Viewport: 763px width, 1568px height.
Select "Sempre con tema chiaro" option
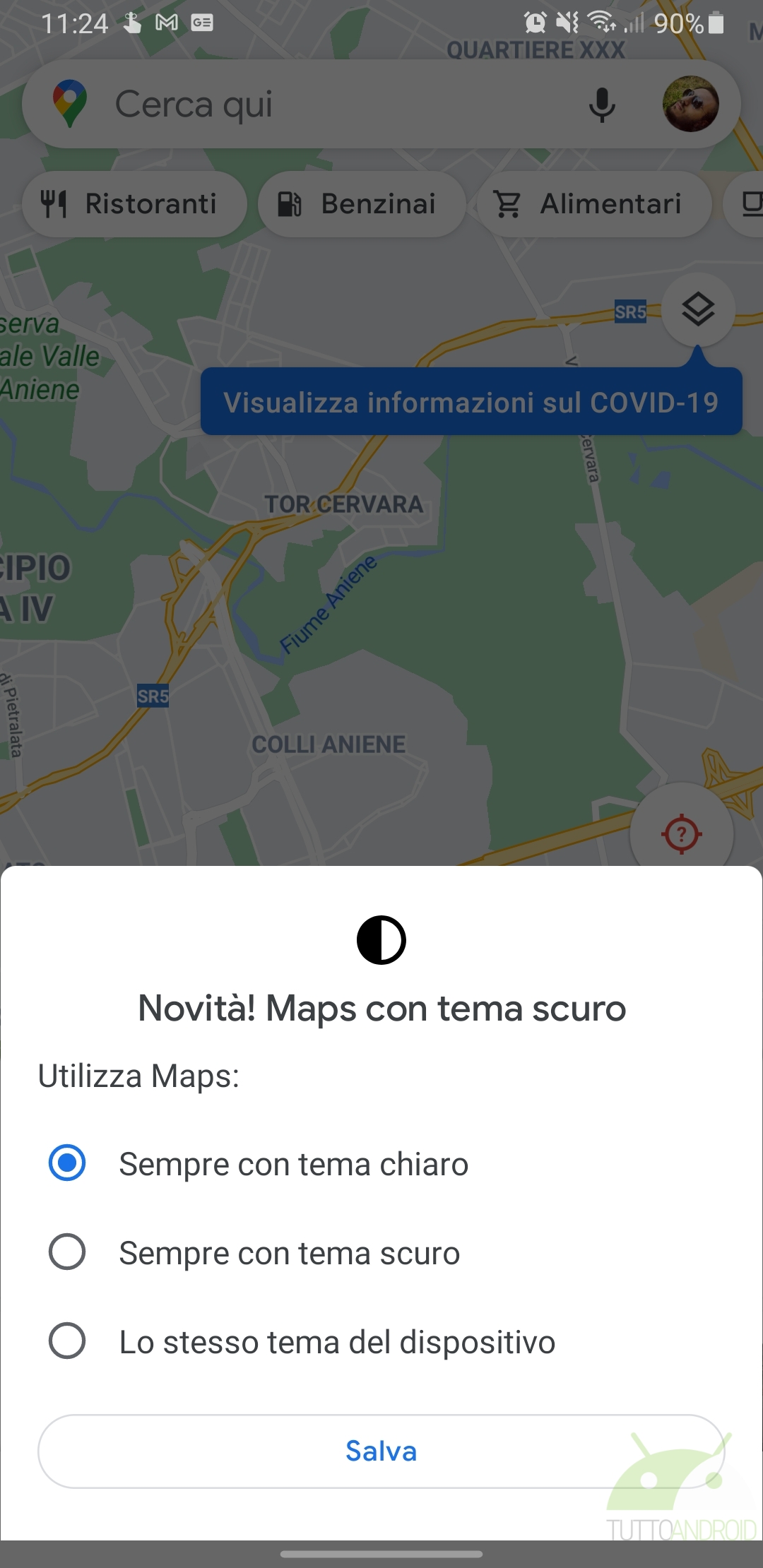[x=259, y=1163]
